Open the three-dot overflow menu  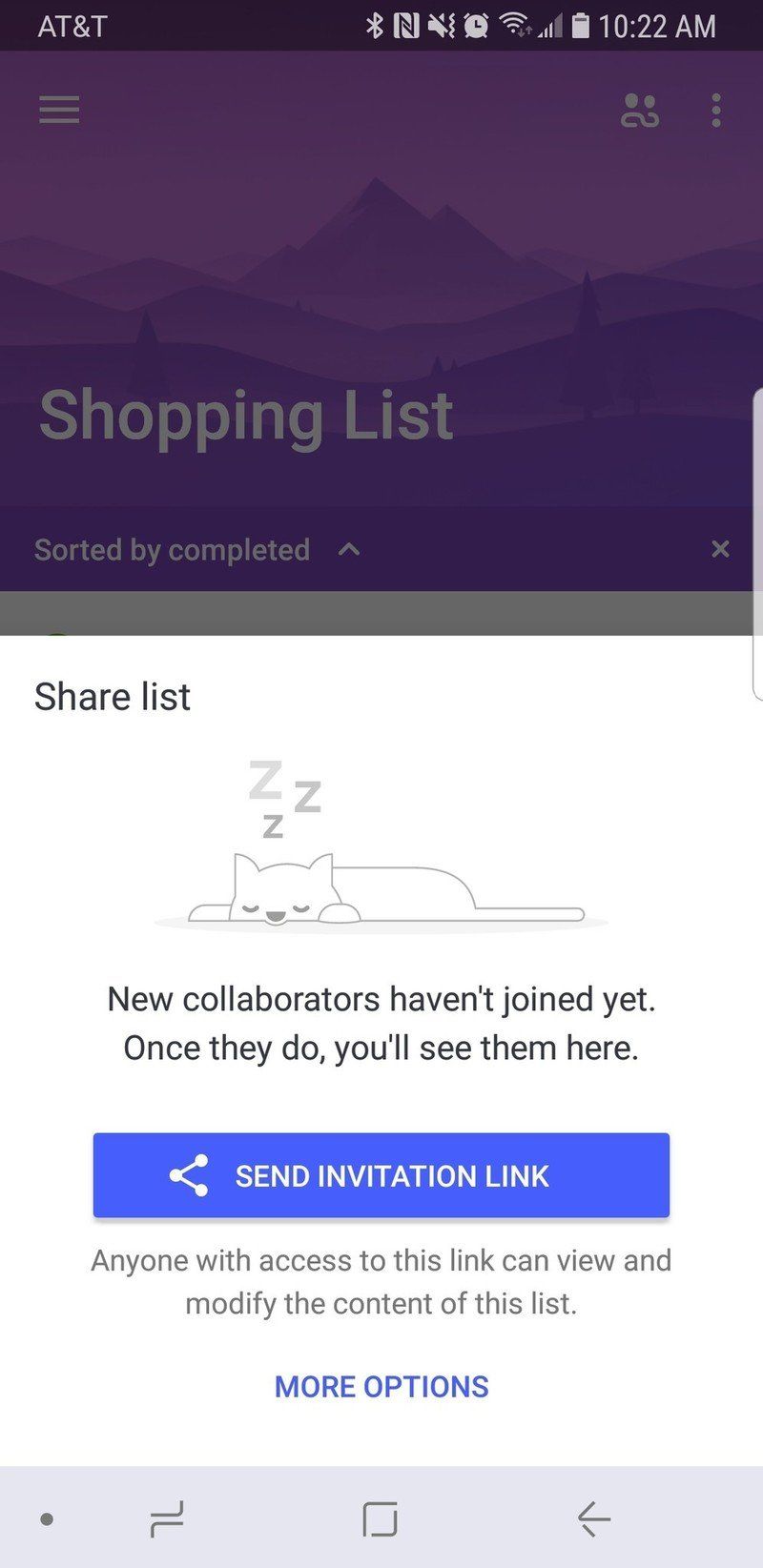[716, 110]
